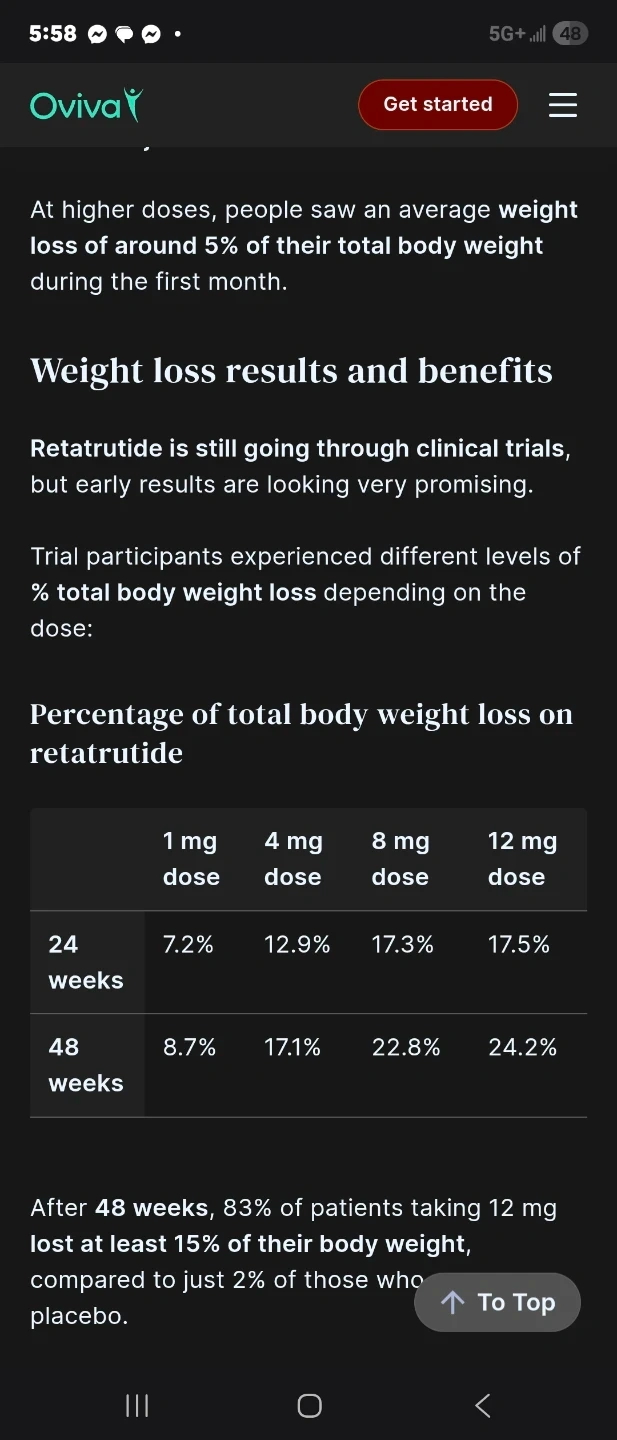The image size is (617, 1440).
Task: Open the hamburger menu
Action: tap(563, 105)
